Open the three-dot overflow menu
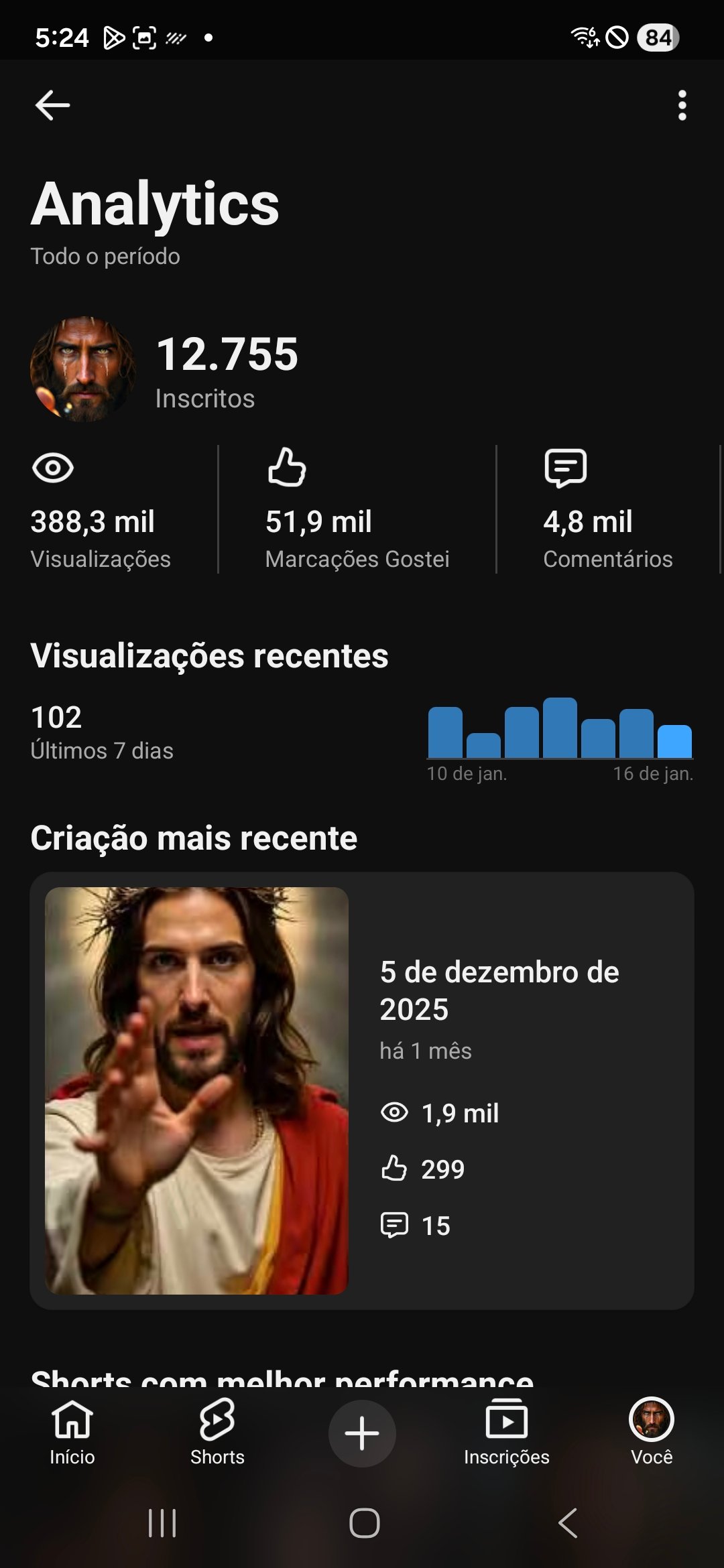 tap(682, 105)
